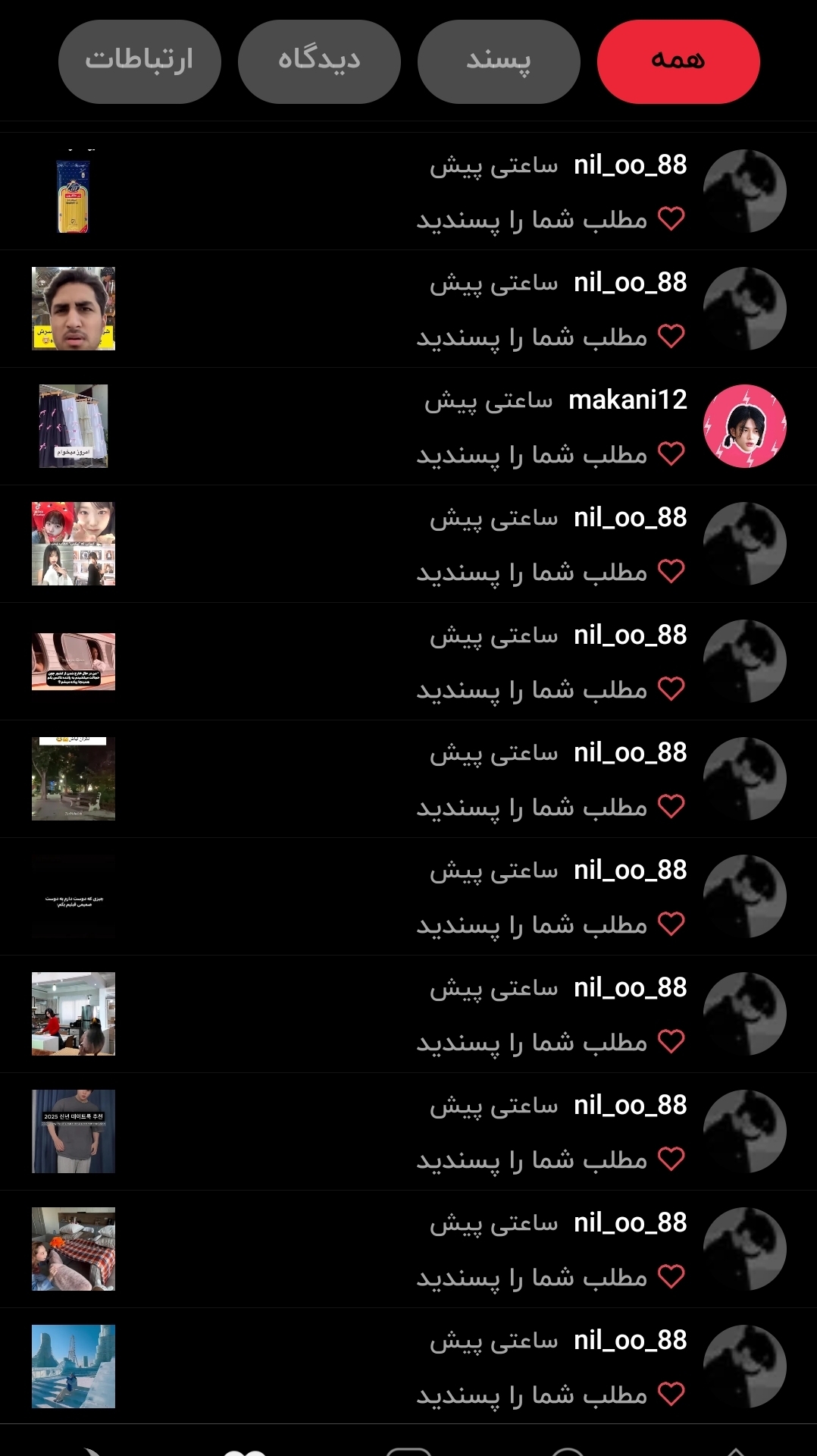The height and width of the screenshot is (1456, 817).
Task: Open makani12's like notification
Action: pyautogui.click(x=409, y=426)
